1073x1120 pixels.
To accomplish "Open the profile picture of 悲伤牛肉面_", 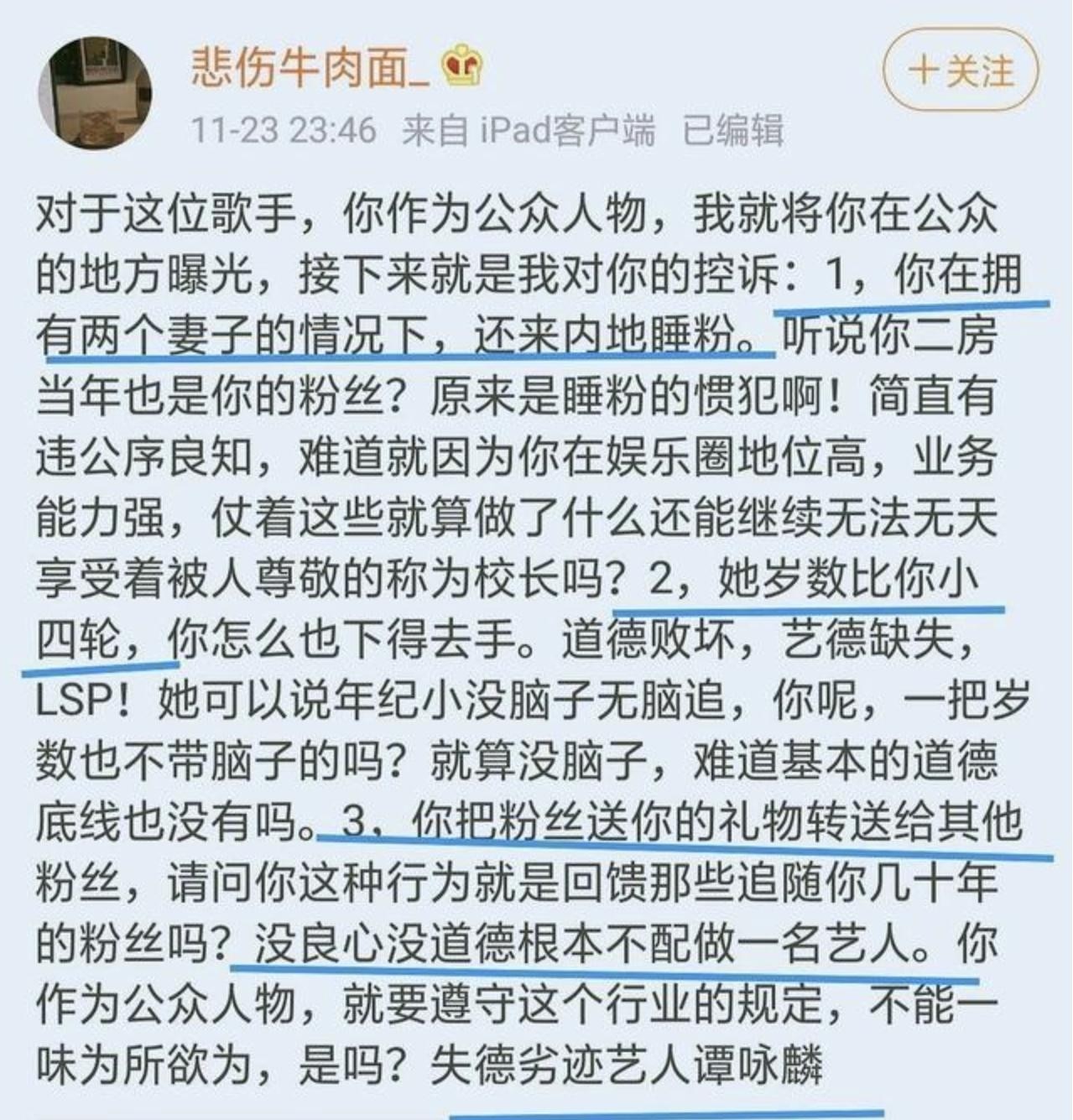I will click(x=94, y=94).
